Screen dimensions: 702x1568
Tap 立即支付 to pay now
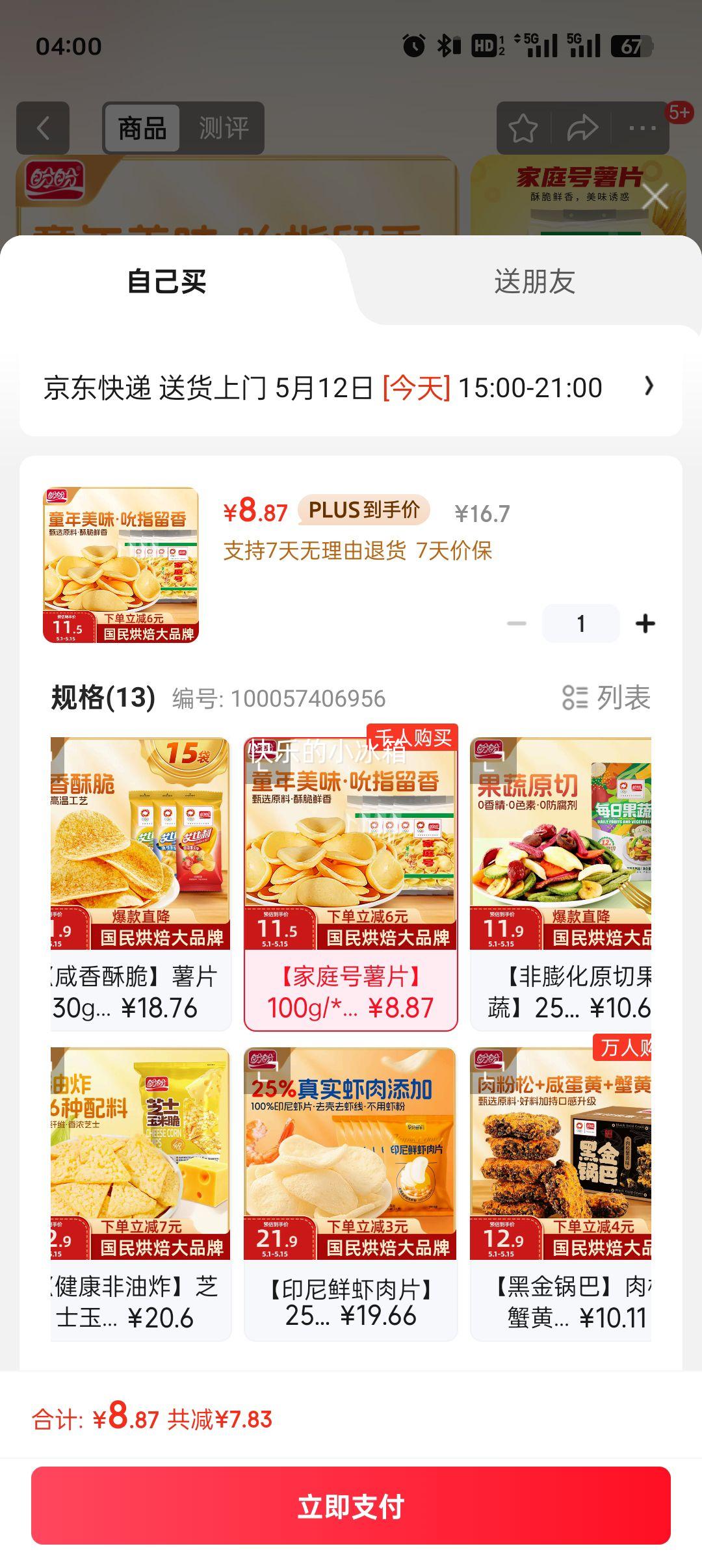click(x=351, y=1506)
